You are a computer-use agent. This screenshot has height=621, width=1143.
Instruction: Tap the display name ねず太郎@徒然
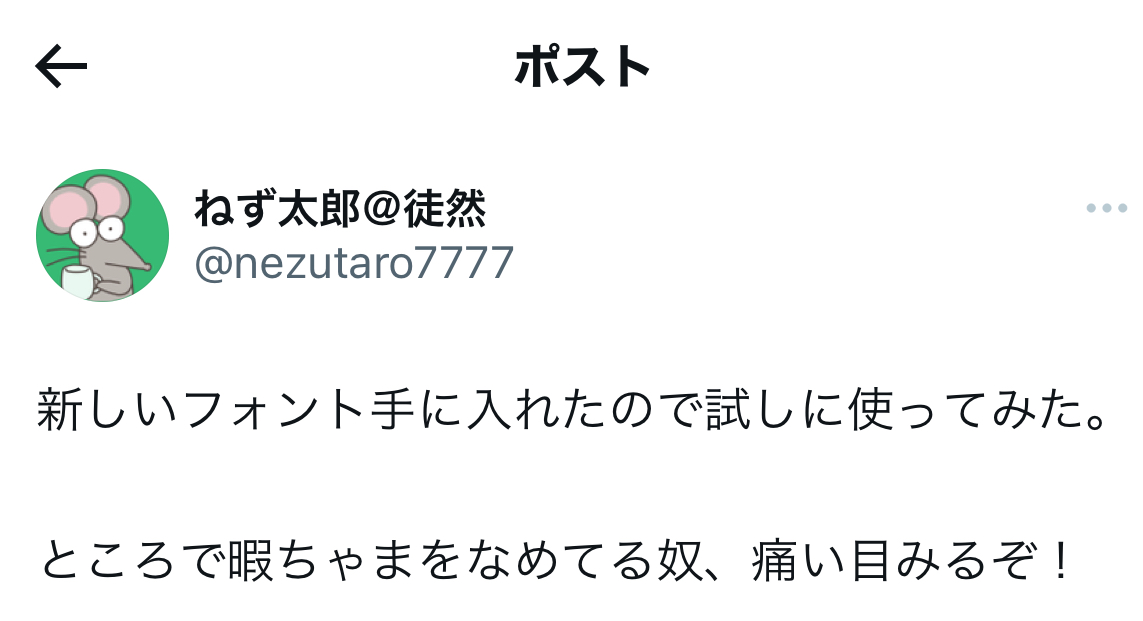(x=340, y=208)
